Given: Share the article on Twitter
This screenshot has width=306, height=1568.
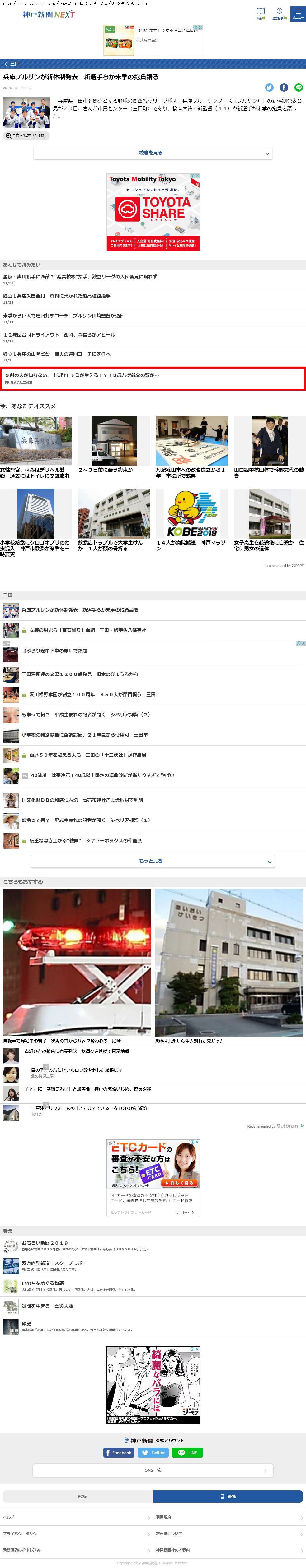Looking at the screenshot, I should (x=269, y=88).
